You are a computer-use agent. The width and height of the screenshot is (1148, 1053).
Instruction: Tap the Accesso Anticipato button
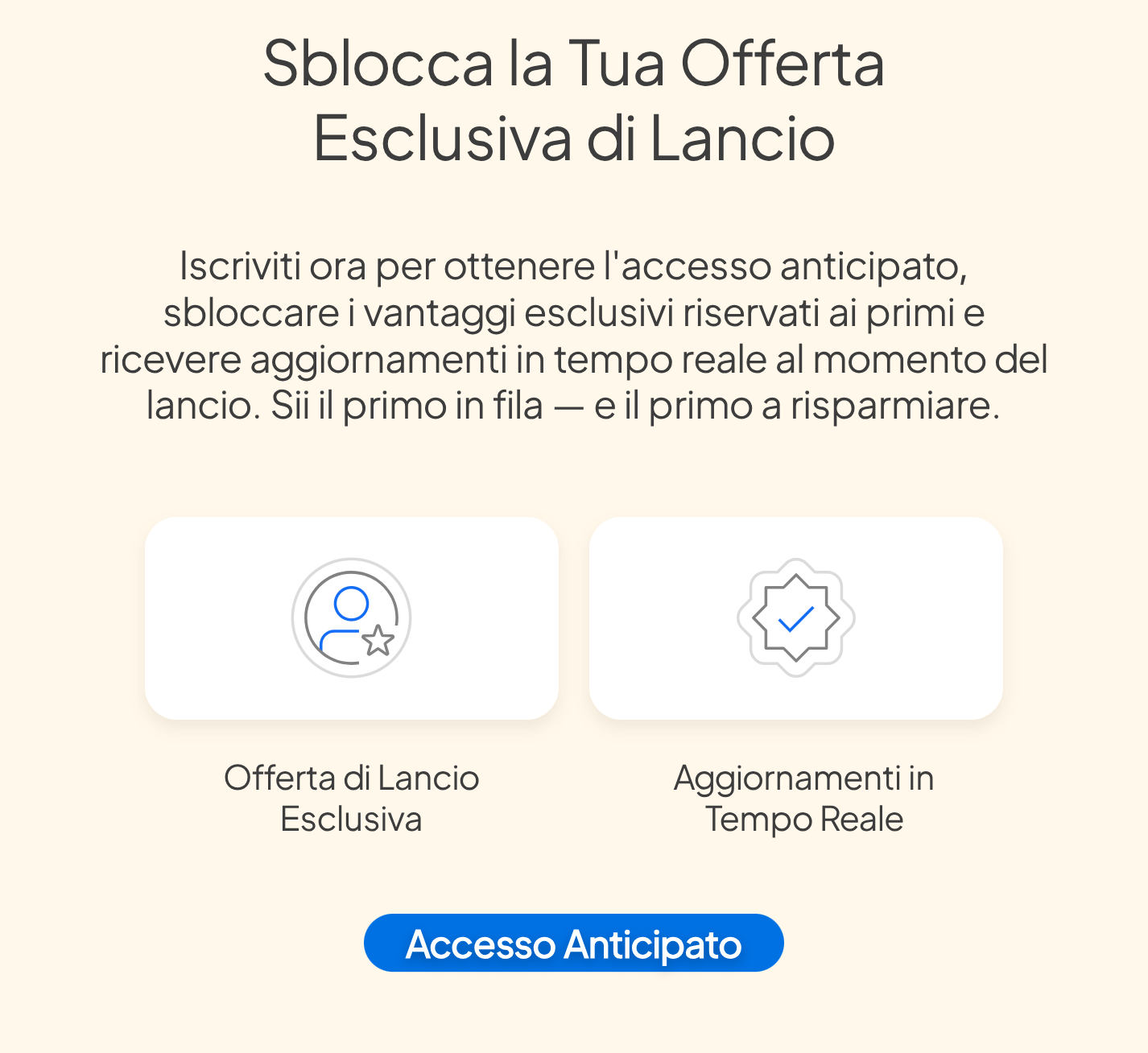coord(573,944)
